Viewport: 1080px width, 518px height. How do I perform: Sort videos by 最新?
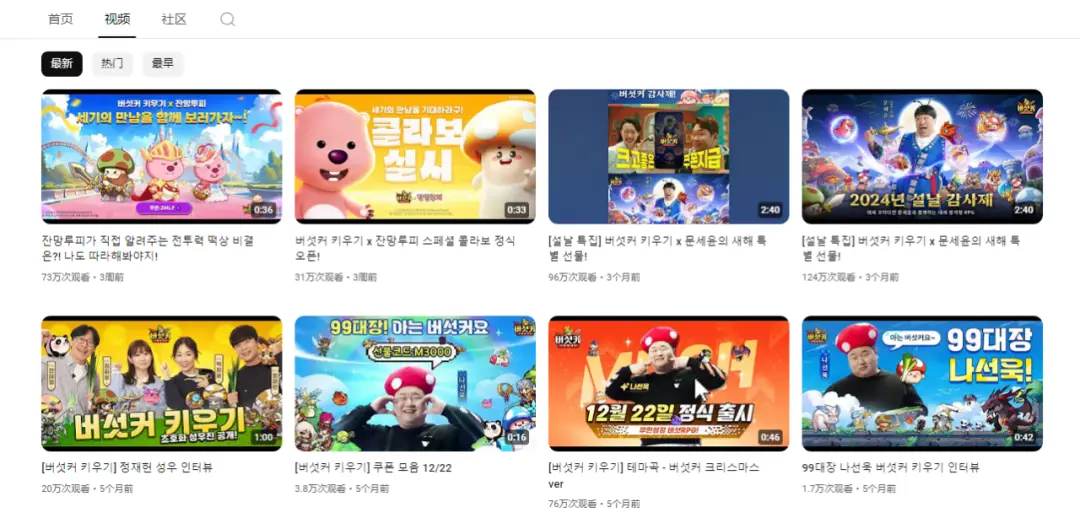coord(62,64)
